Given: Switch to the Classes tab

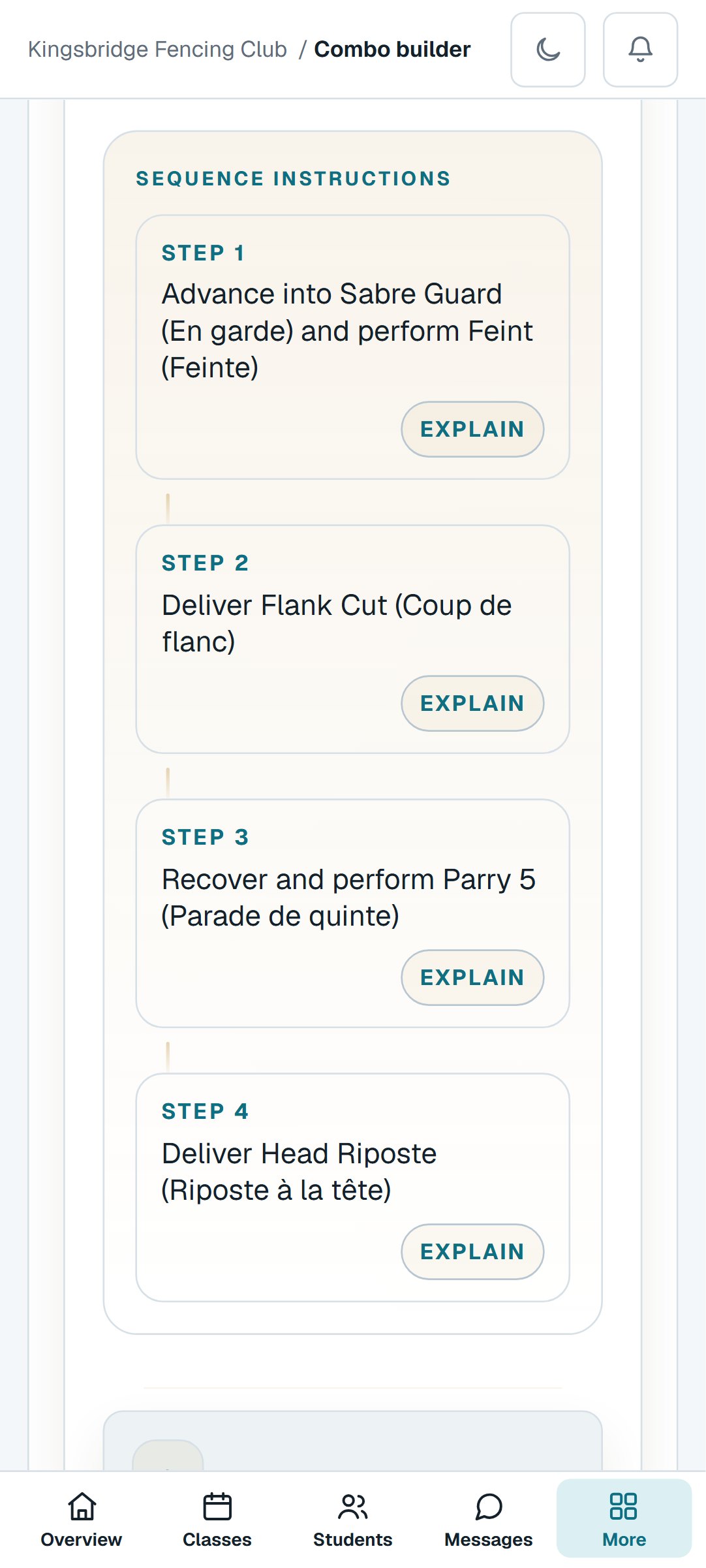Looking at the screenshot, I should coord(217,1519).
